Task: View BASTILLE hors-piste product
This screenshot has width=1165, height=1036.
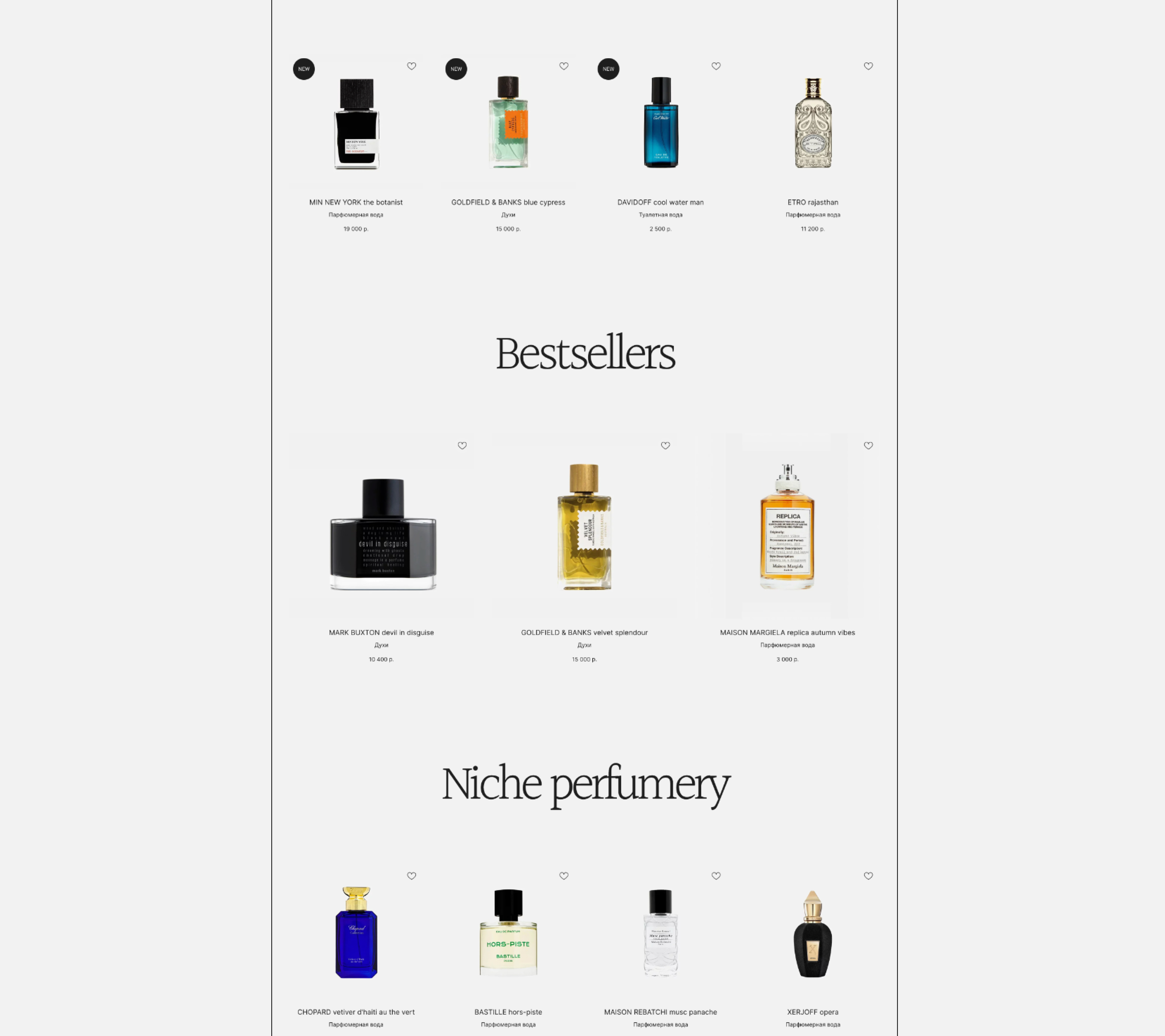Action: tap(508, 1012)
